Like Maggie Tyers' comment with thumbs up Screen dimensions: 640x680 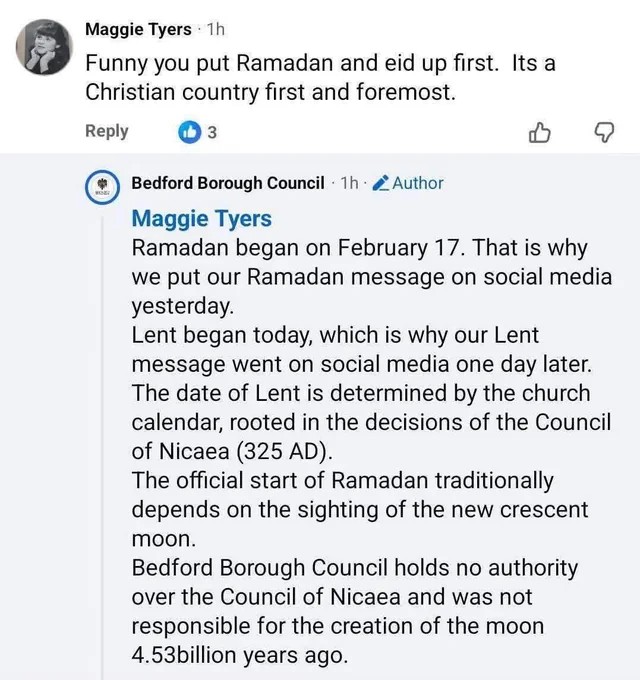(539, 132)
